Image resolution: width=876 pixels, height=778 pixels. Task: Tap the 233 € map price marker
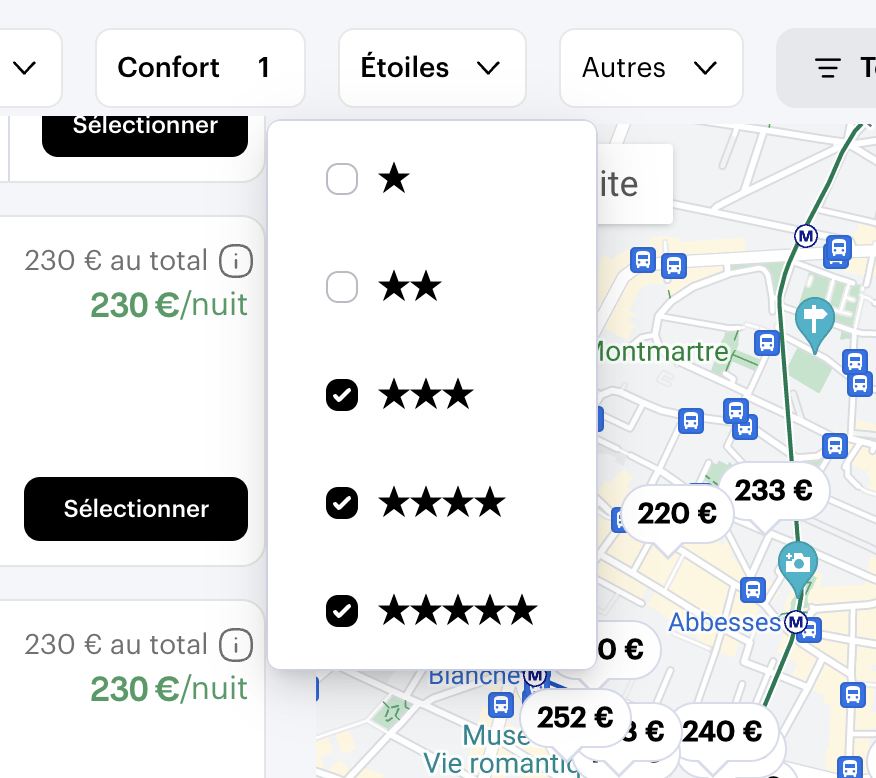(773, 490)
